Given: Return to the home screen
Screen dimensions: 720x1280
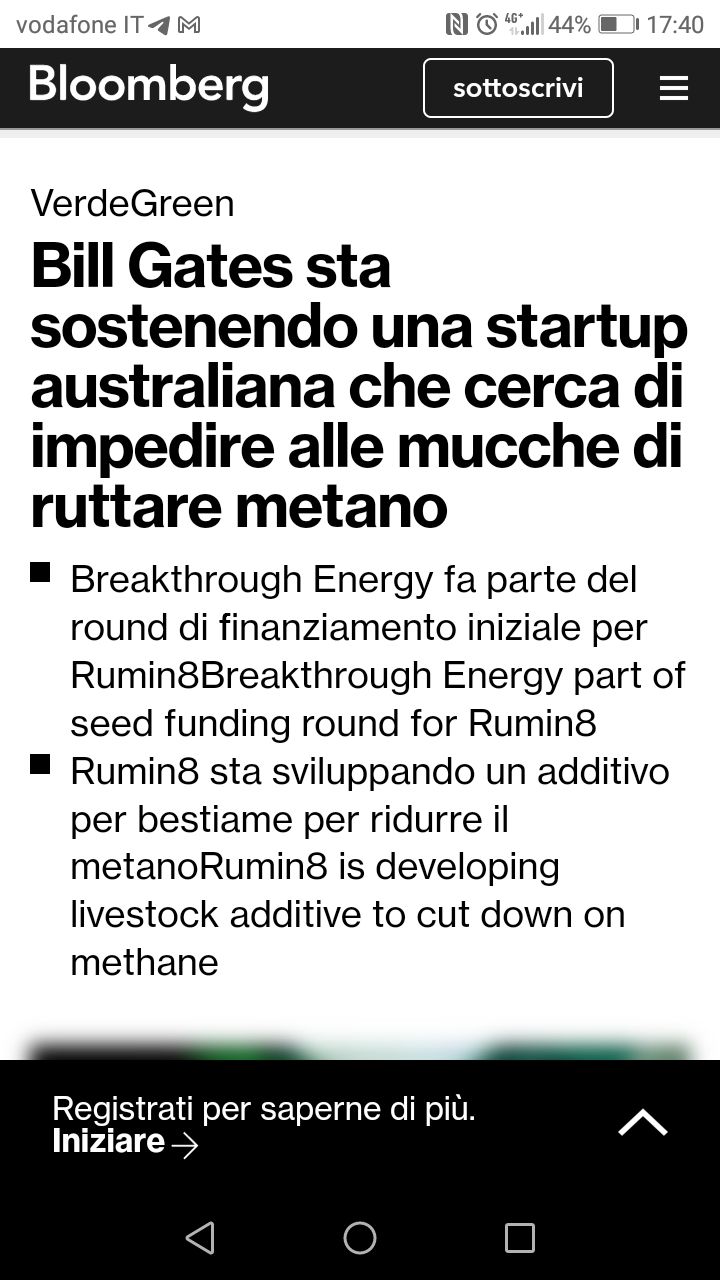Looking at the screenshot, I should point(360,1238).
